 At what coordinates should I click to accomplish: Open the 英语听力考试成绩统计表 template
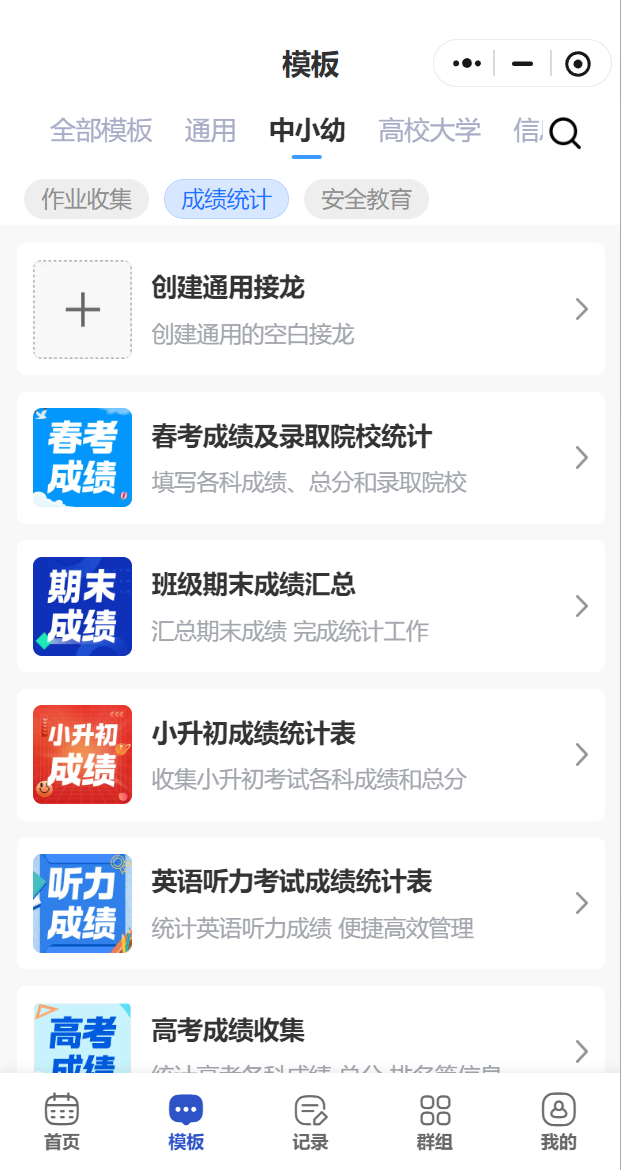coord(311,903)
